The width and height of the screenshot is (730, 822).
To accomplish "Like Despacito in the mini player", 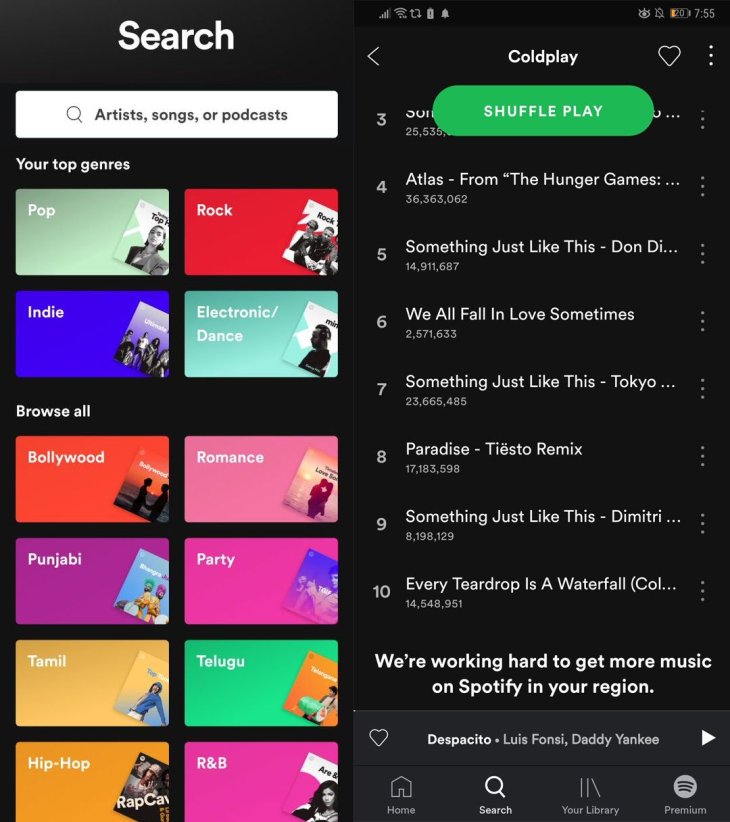I will (x=379, y=738).
